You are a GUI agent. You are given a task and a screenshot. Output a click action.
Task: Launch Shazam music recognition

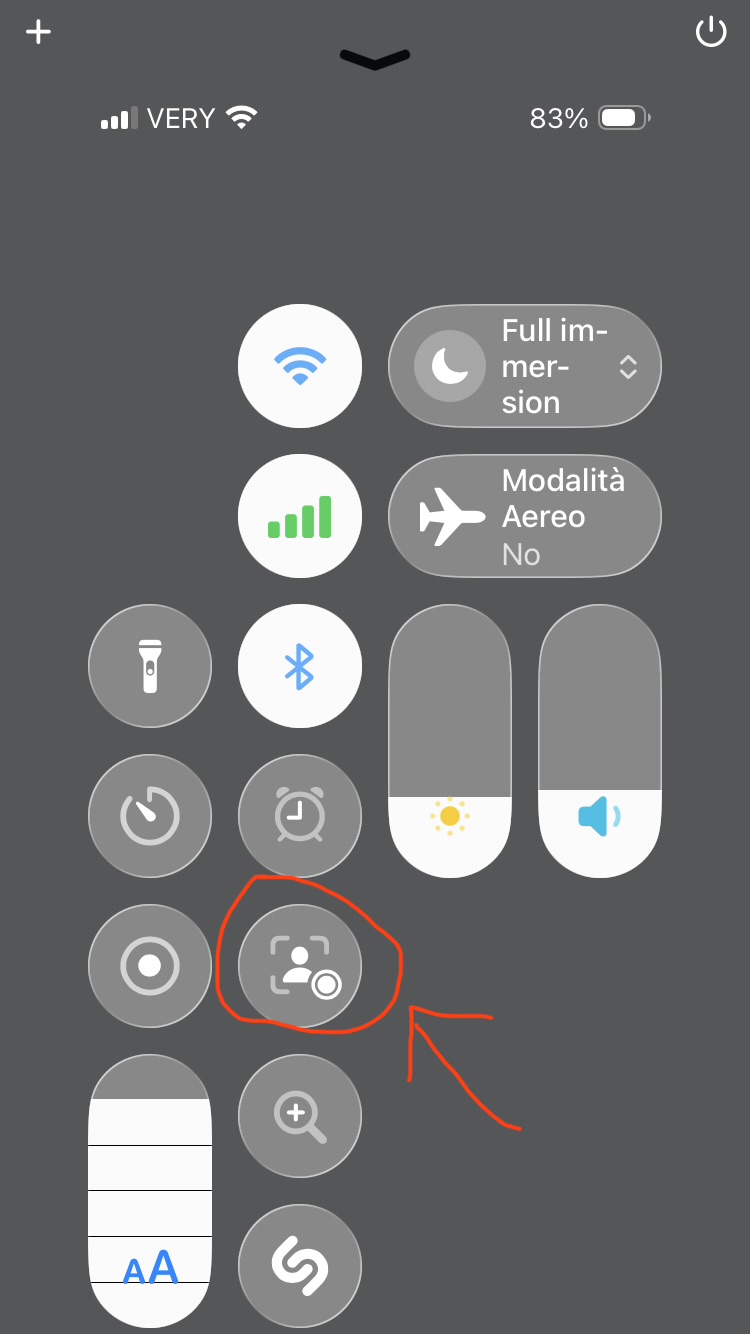click(299, 1266)
